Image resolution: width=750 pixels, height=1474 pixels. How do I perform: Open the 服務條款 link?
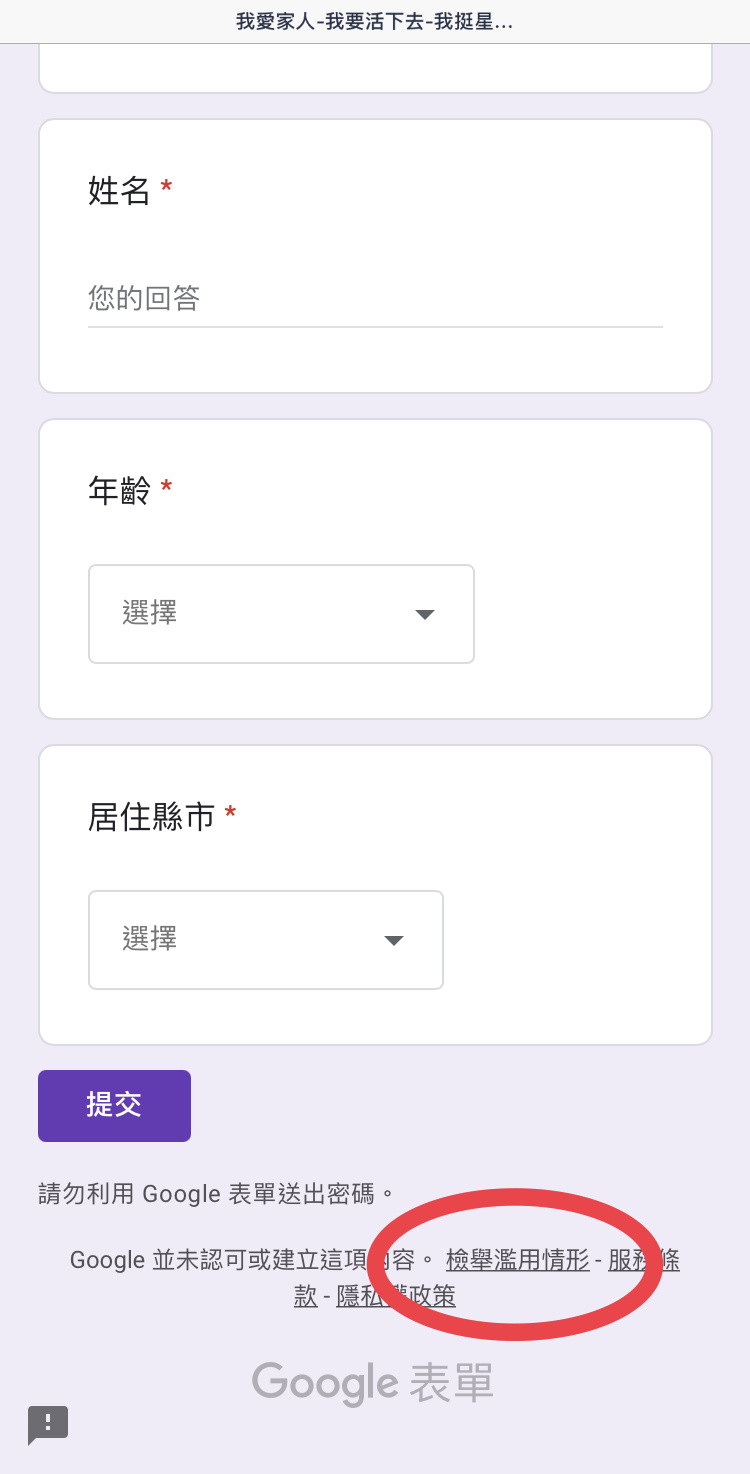coord(487,1278)
